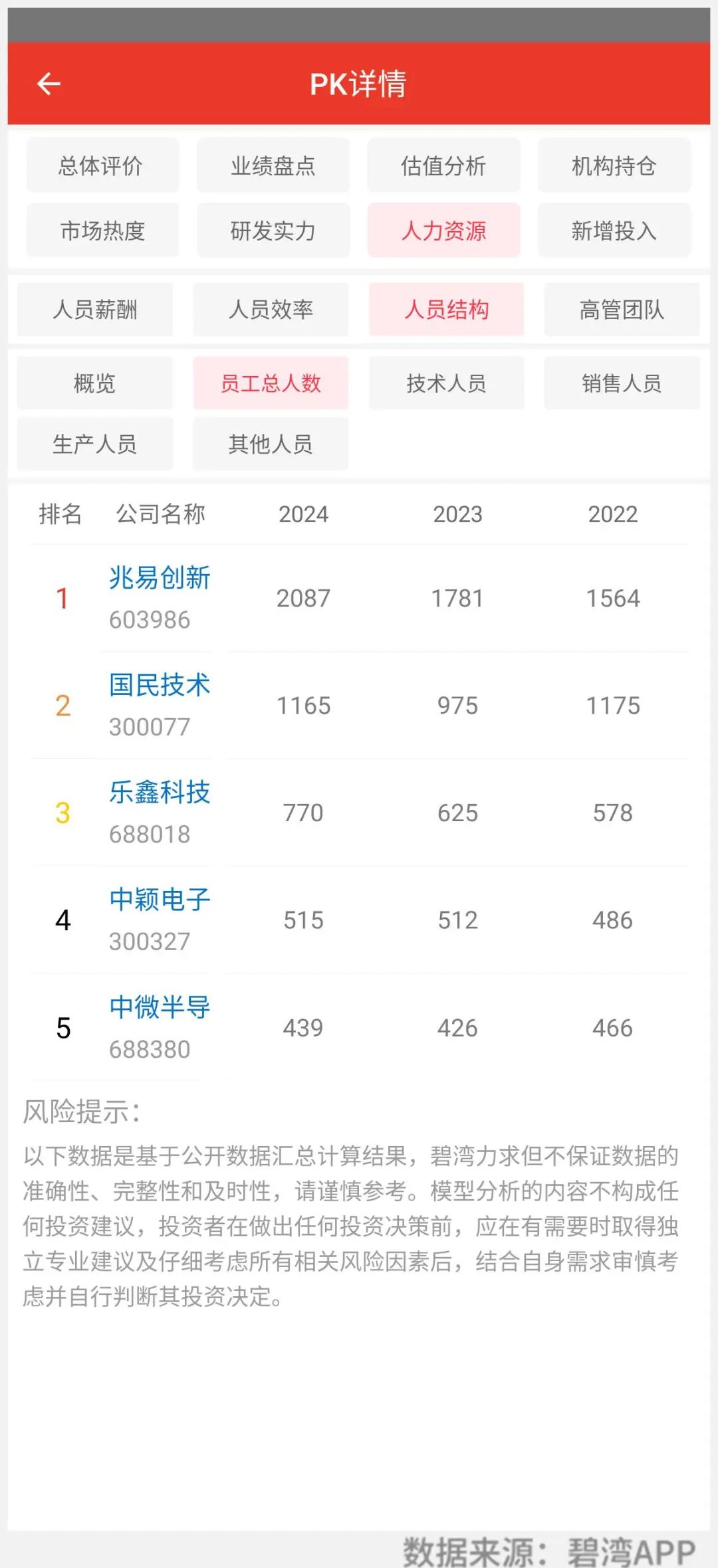View the 新增投入 comparison

614,231
